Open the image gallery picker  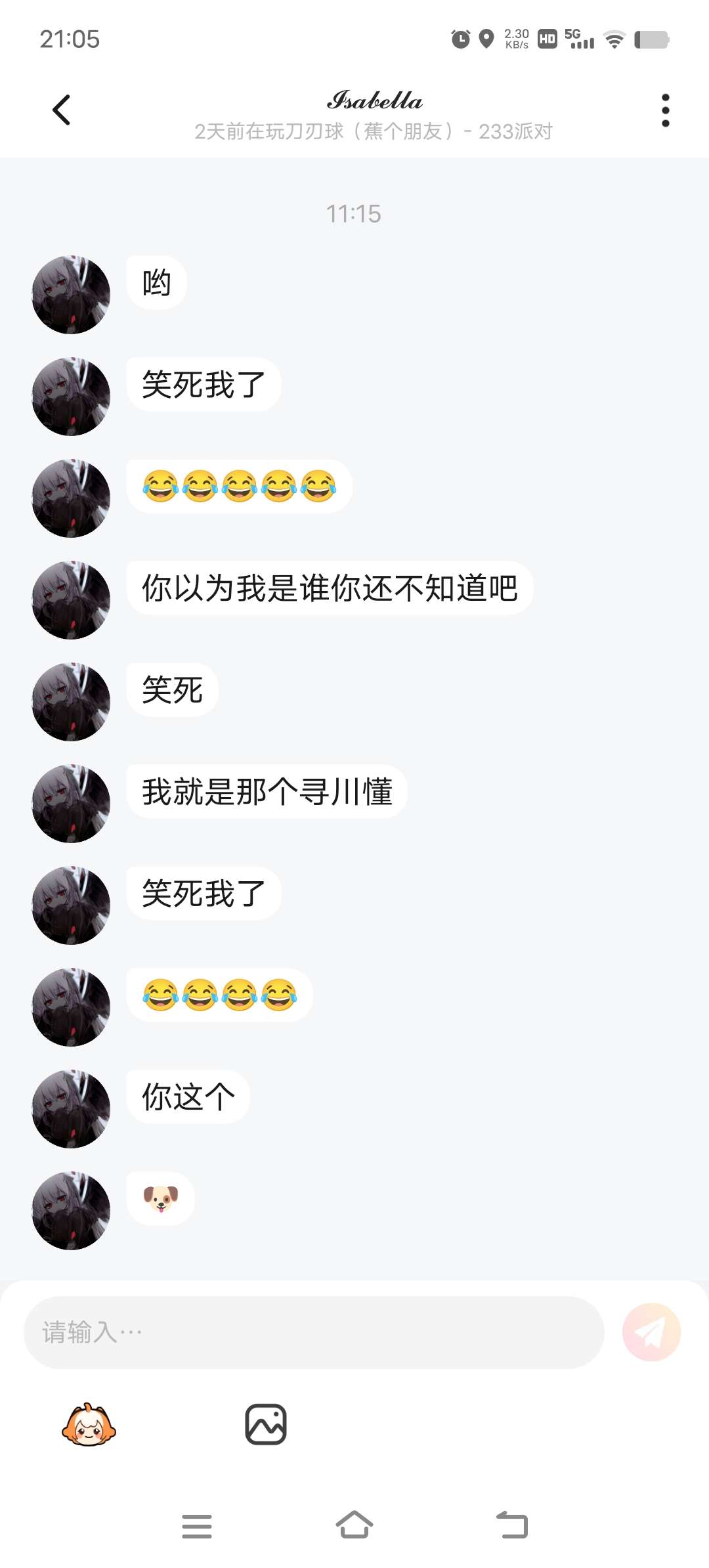[266, 1425]
